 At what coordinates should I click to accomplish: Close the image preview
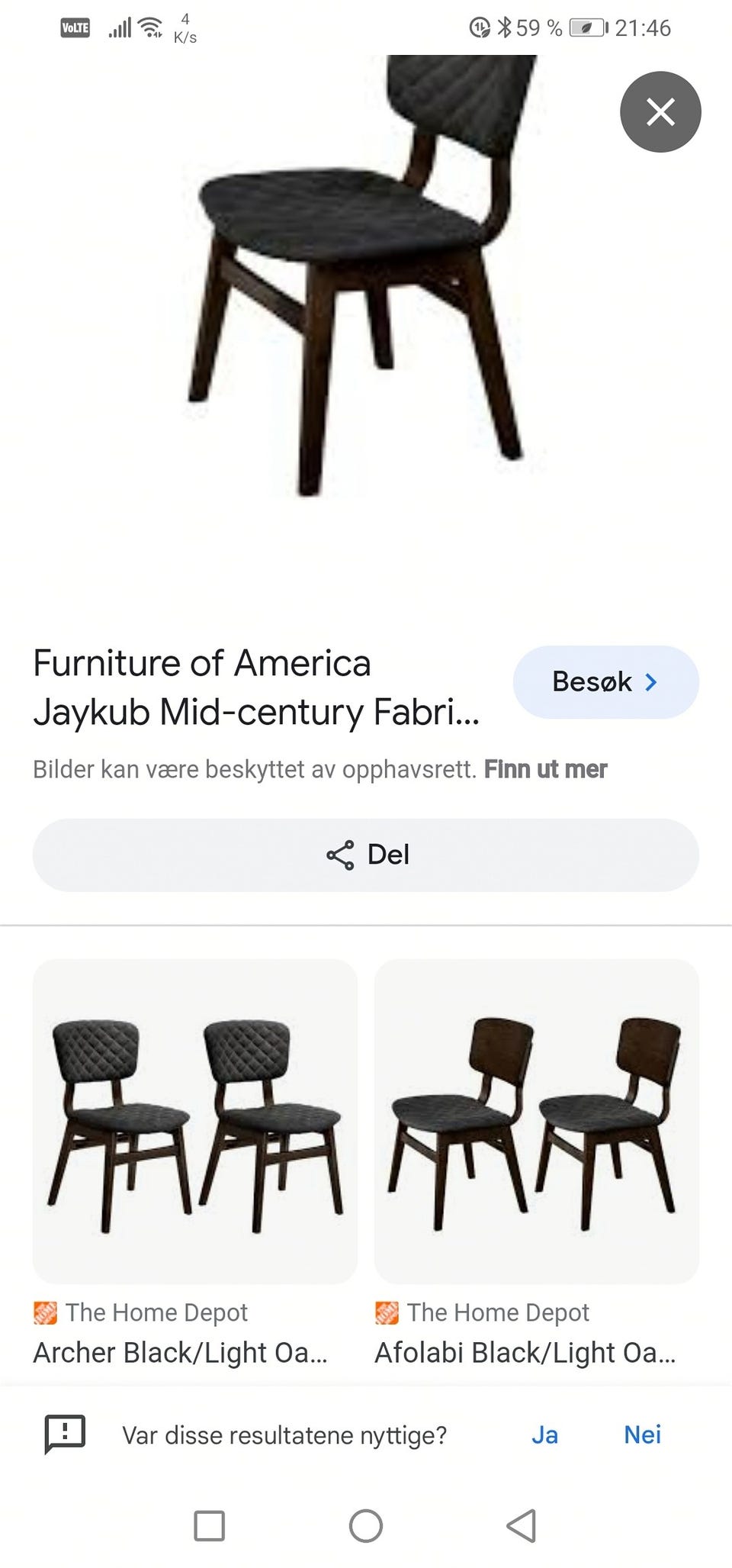660,111
